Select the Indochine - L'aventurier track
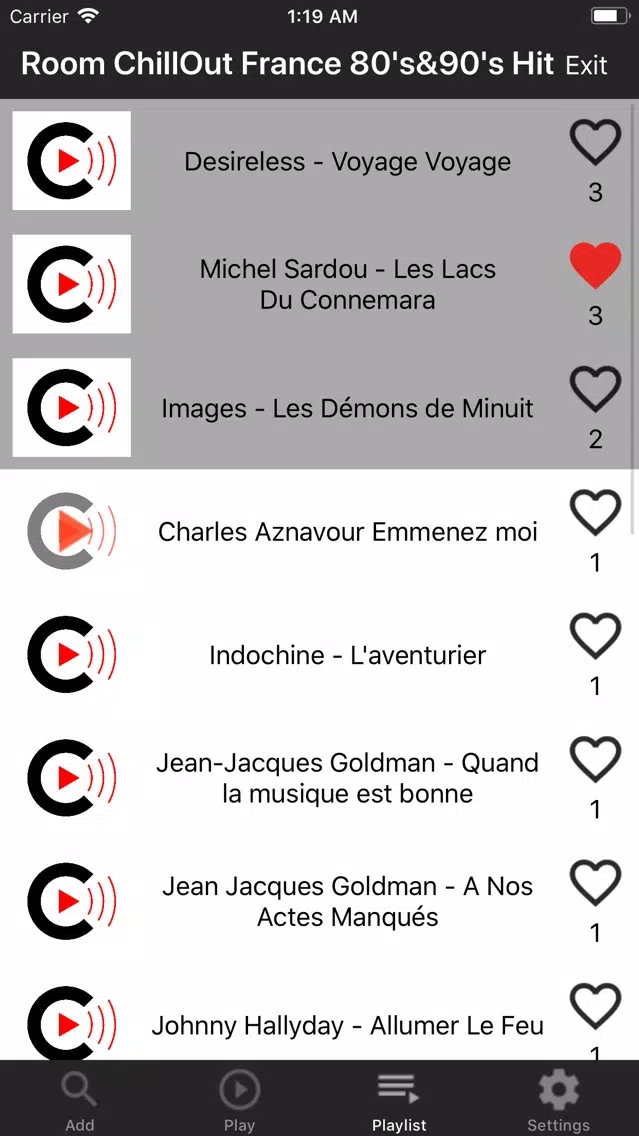 [320, 655]
